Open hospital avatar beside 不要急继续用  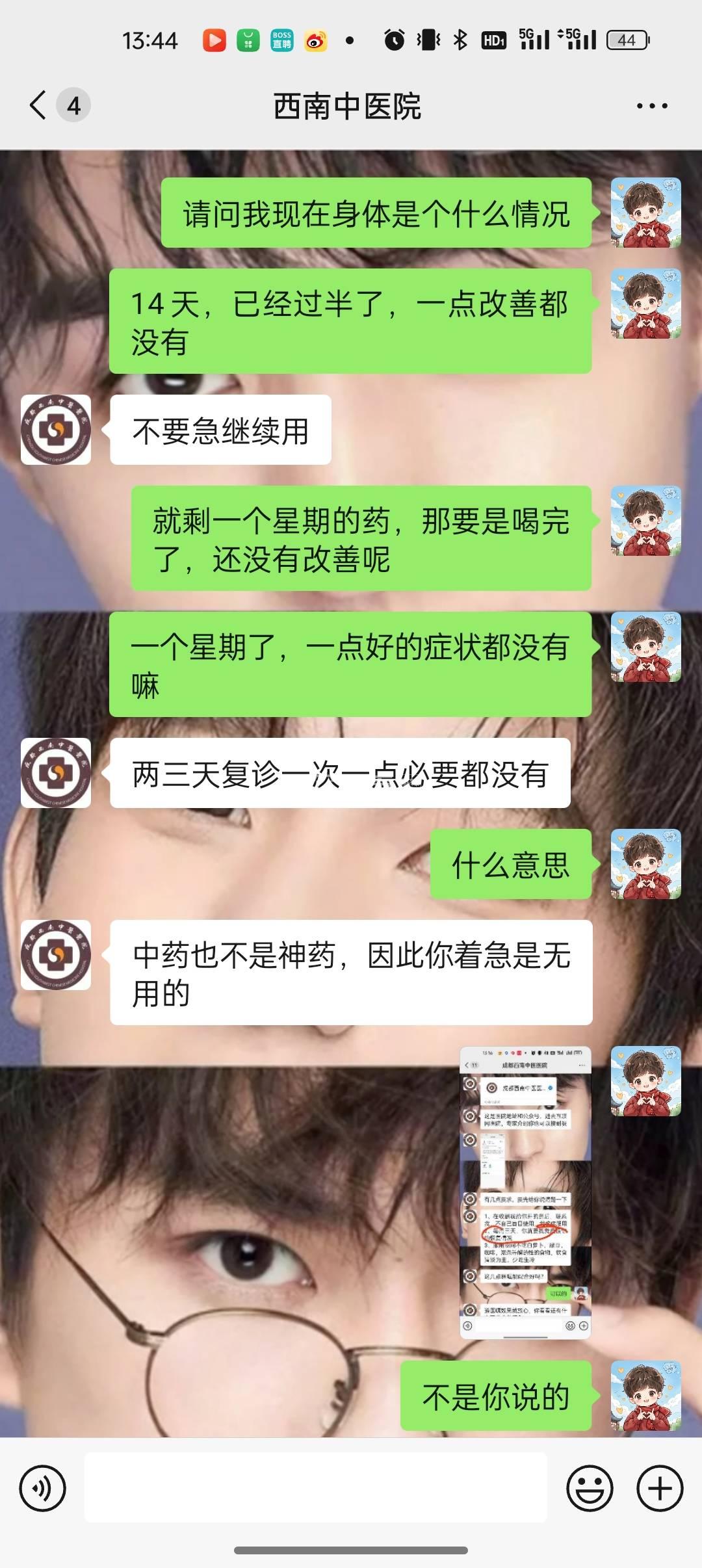56,430
